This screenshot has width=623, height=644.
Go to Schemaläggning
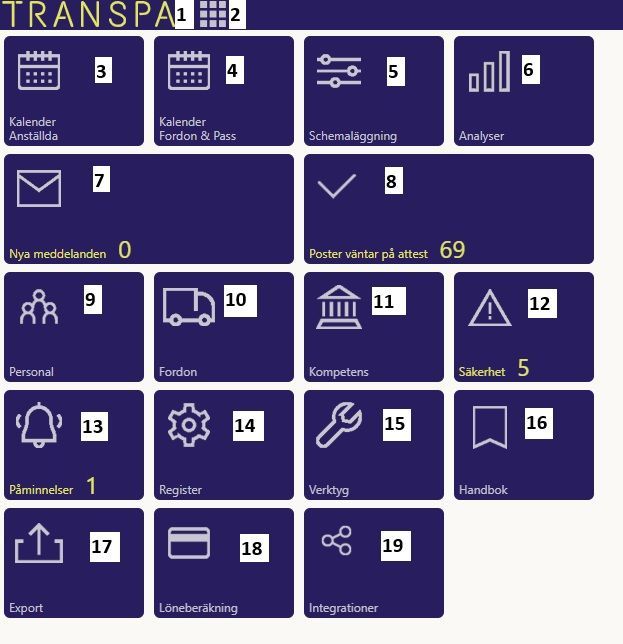click(374, 91)
